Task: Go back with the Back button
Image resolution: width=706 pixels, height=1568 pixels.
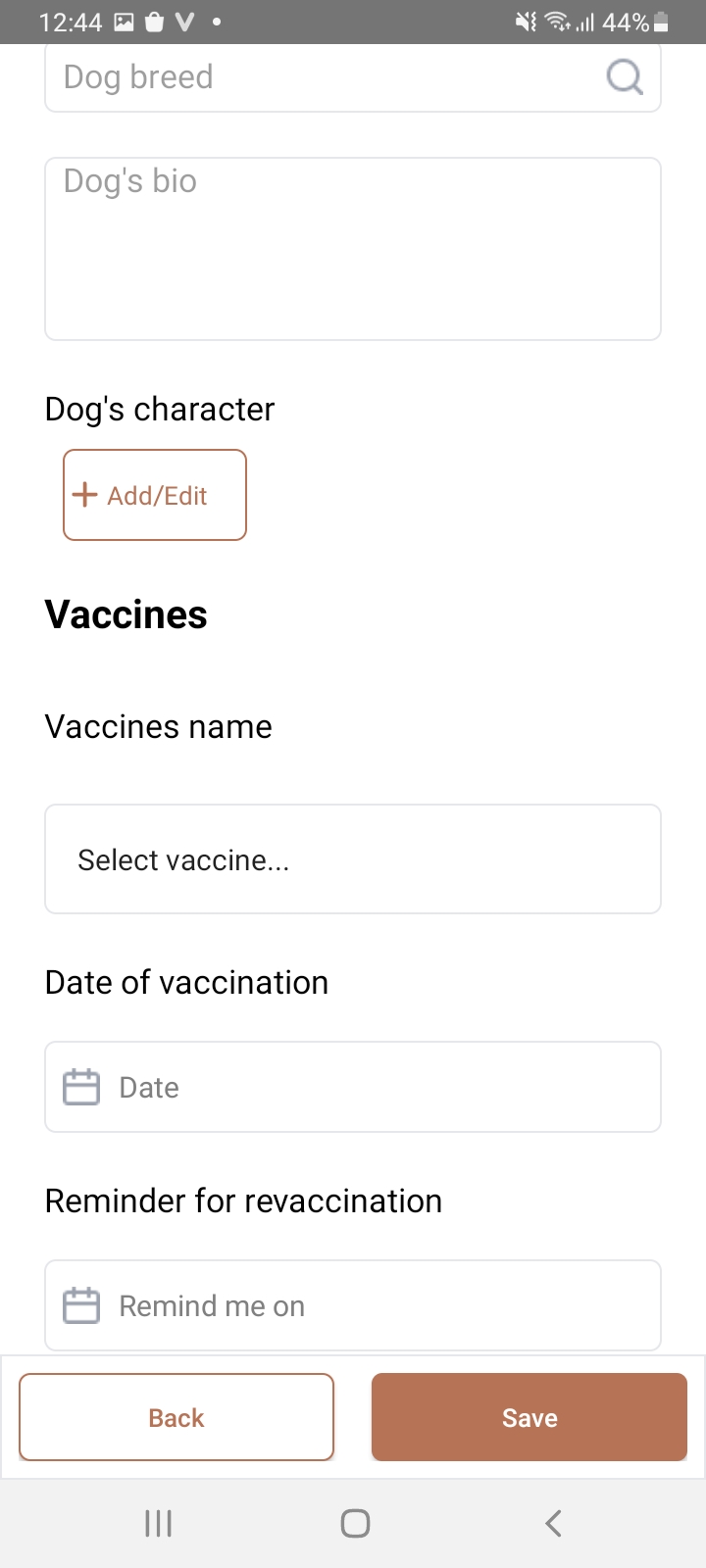Action: (x=176, y=1417)
